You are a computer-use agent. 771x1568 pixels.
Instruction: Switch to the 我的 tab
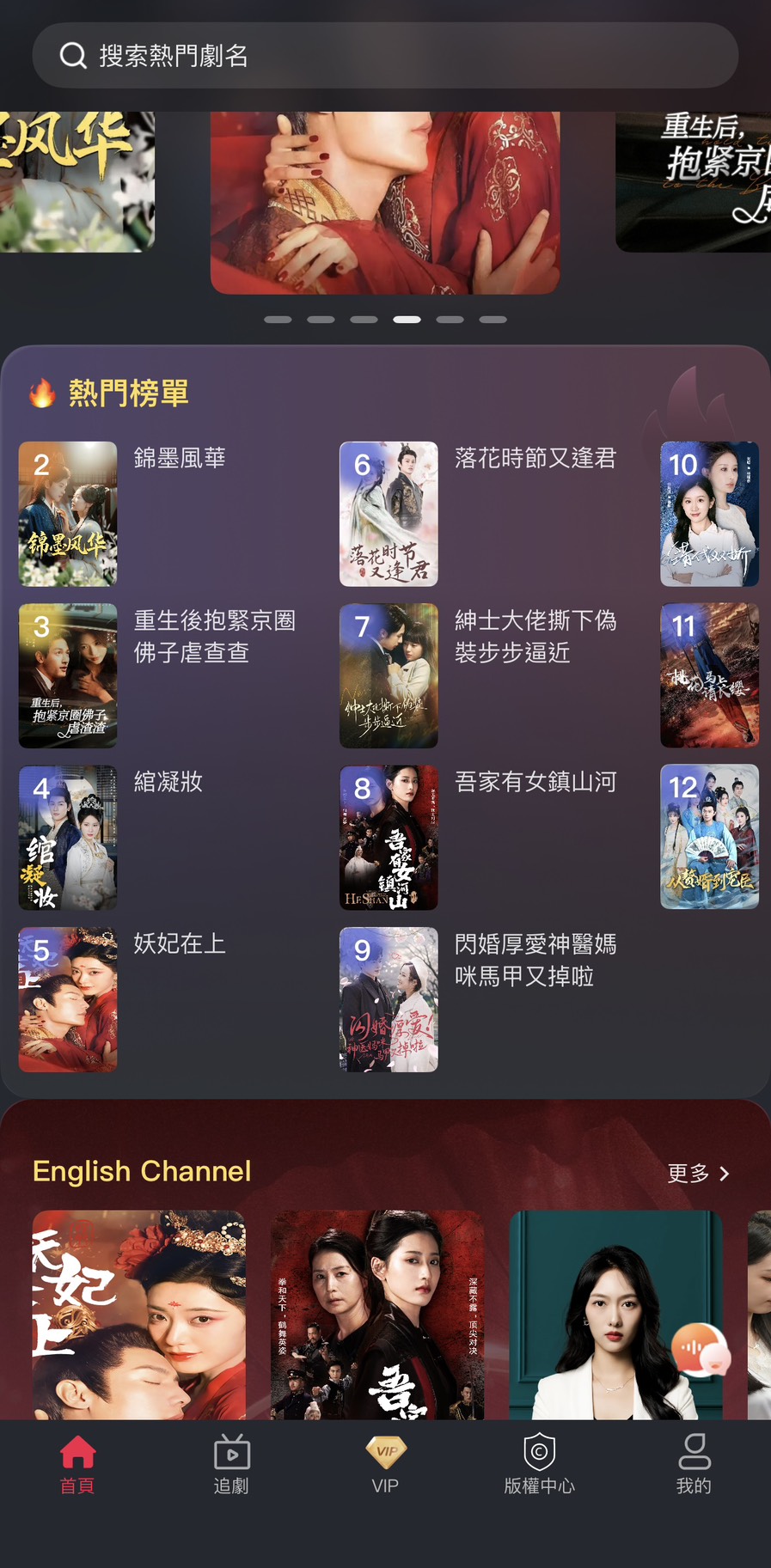pyautogui.click(x=694, y=1467)
